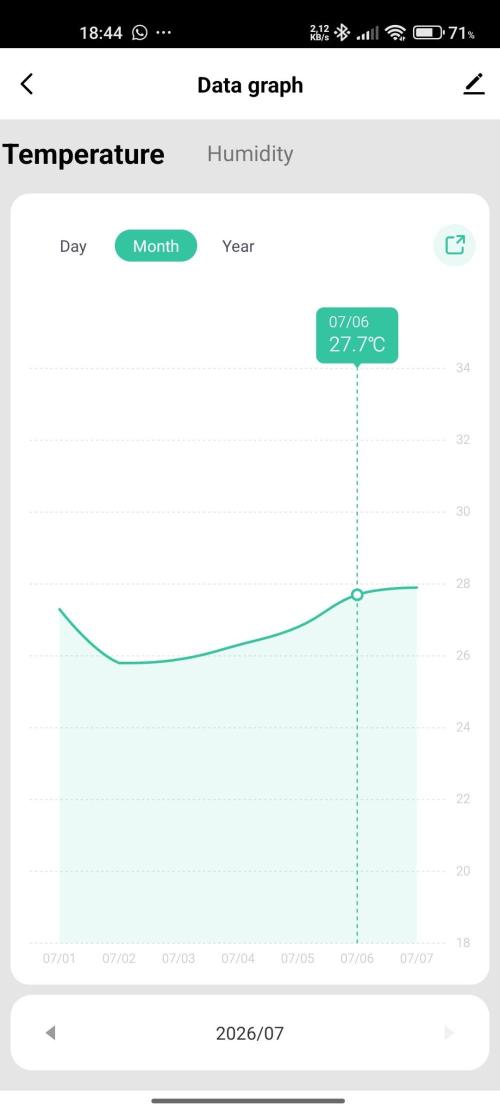Viewport: 500px width, 1111px height.
Task: Select the Temperature tab
Action: coord(84,154)
